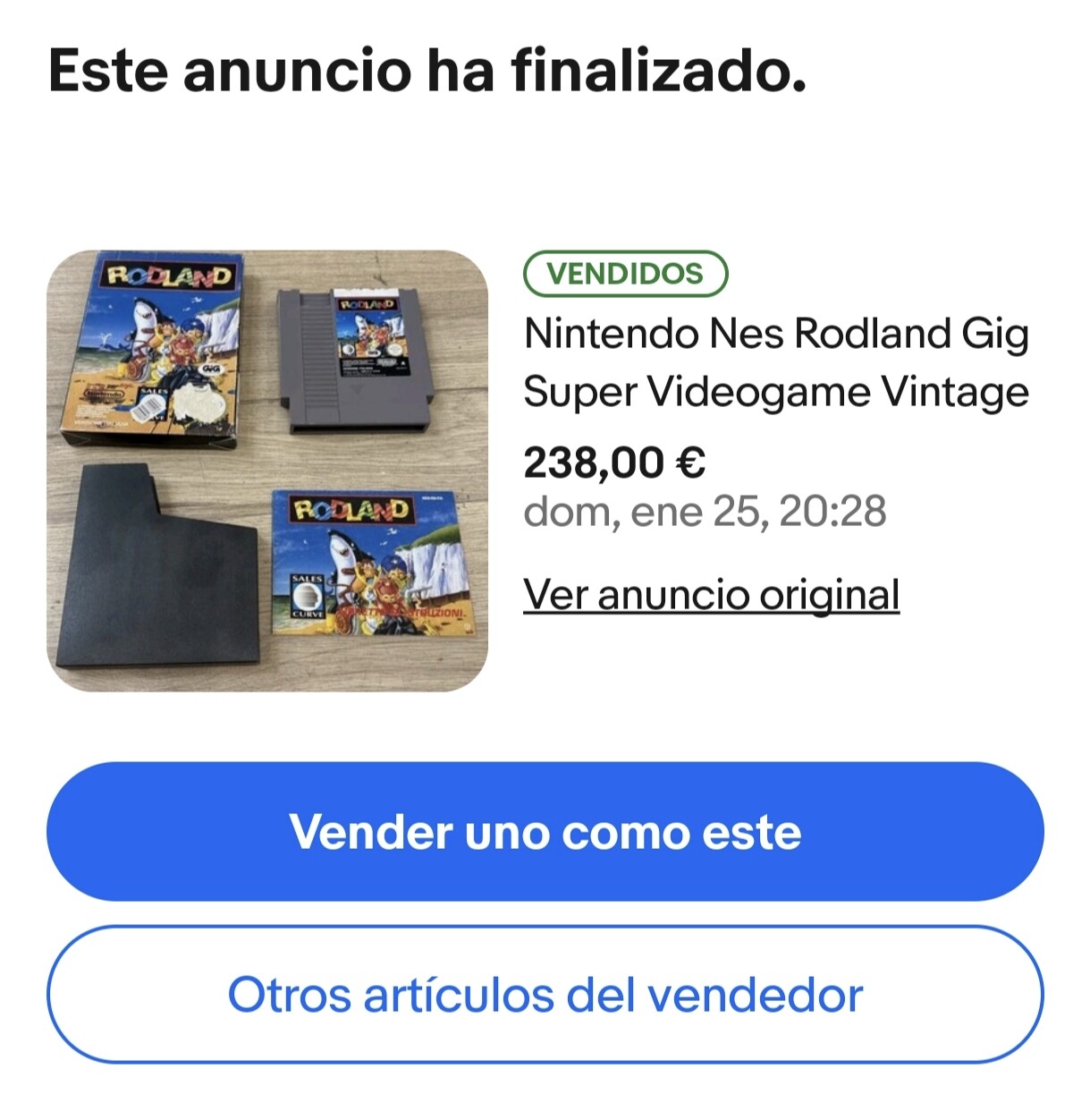Viewport: 1090px width, 1120px height.
Task: Open the 'Ver anuncio original' link
Action: click(x=711, y=595)
